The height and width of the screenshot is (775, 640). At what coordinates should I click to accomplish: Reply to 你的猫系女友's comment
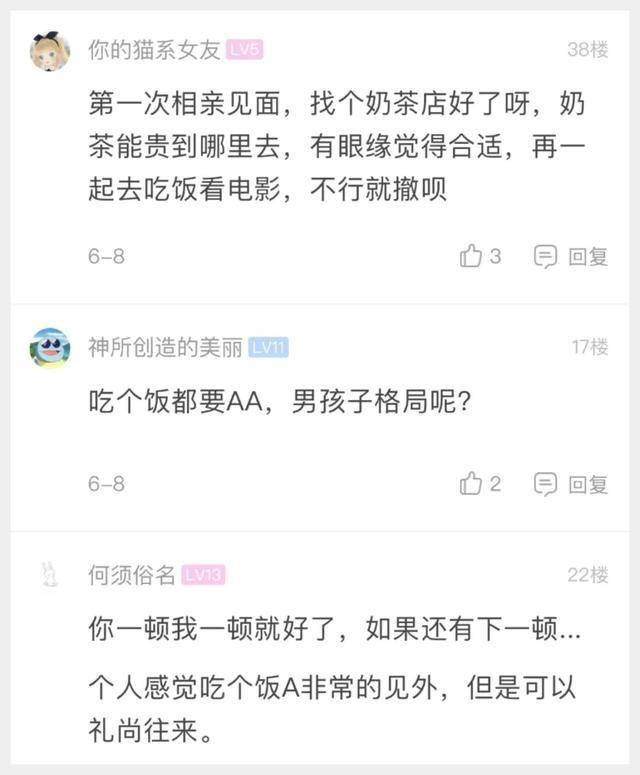571,257
